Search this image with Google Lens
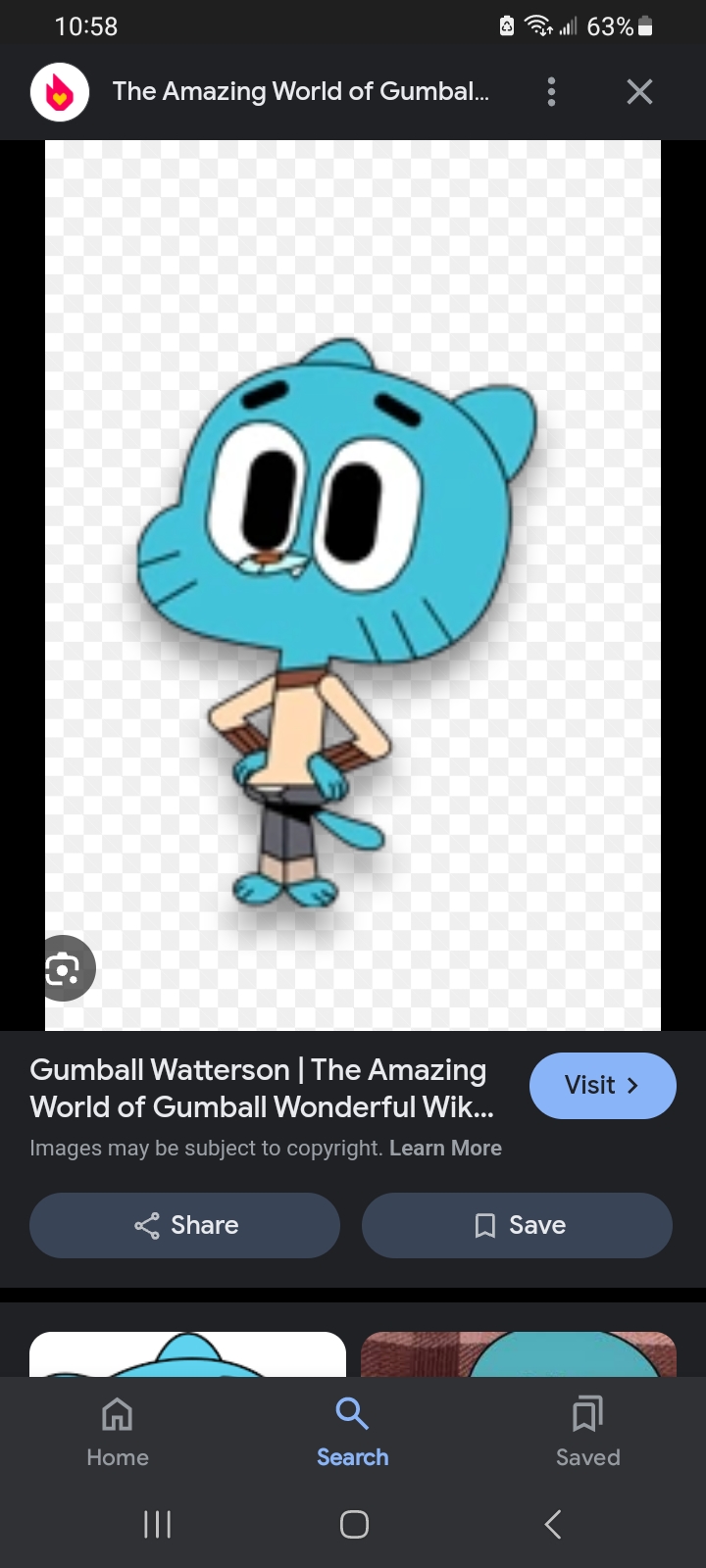 [x=65, y=969]
